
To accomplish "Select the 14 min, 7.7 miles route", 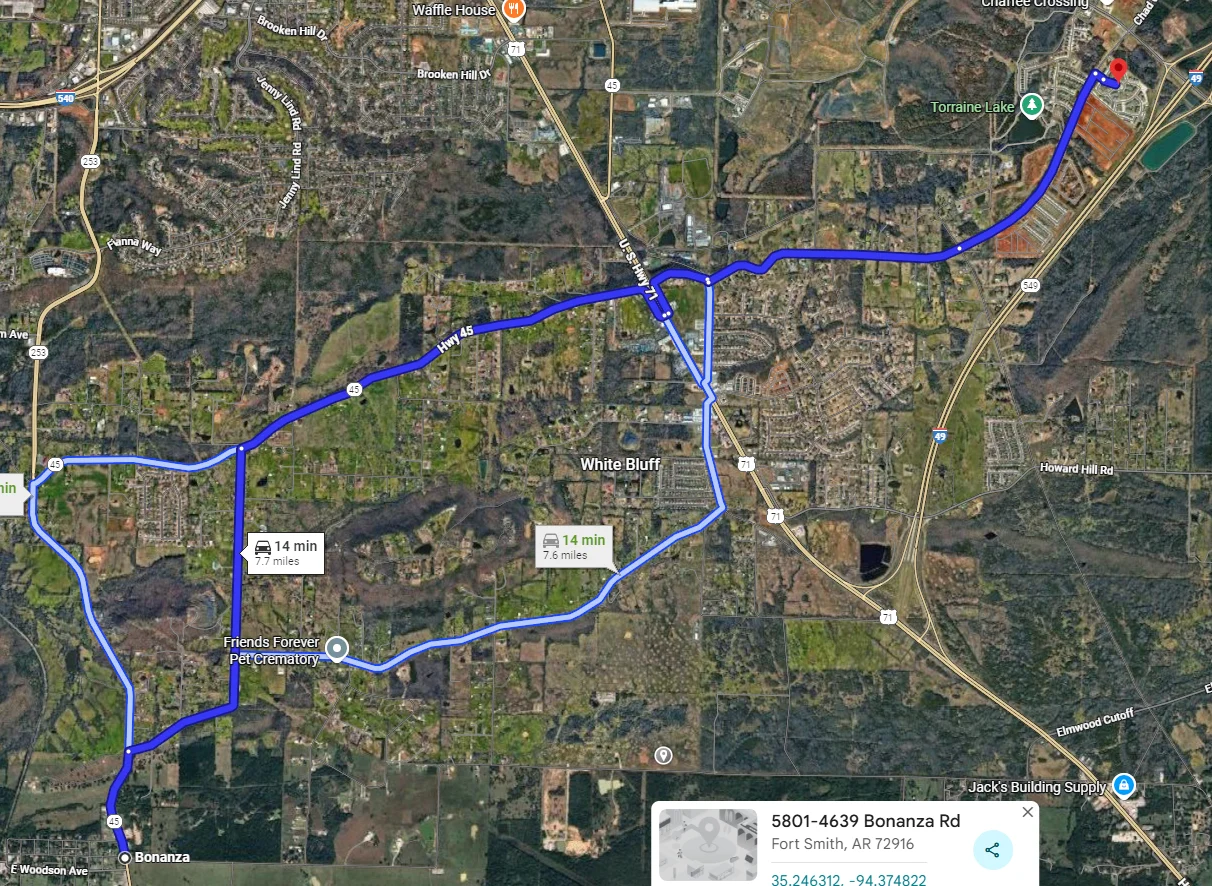I will pos(284,552).
